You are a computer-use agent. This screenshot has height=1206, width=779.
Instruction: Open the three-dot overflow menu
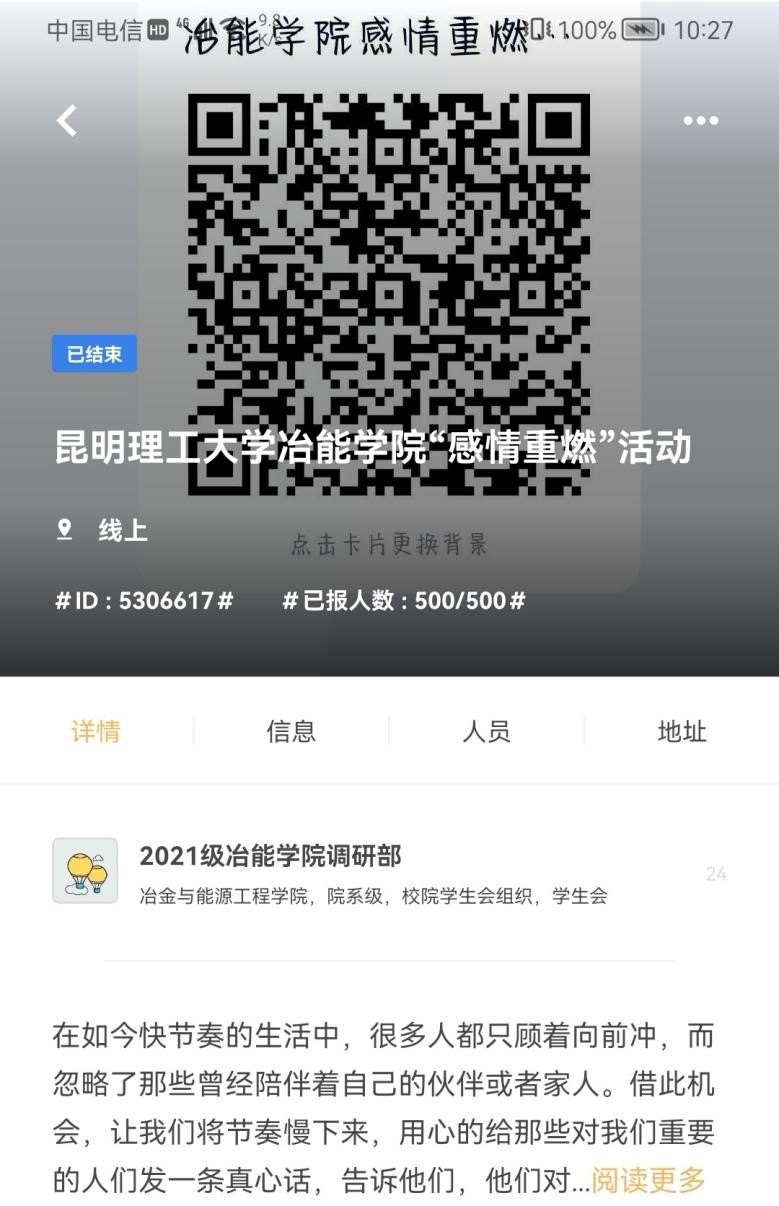click(x=700, y=121)
